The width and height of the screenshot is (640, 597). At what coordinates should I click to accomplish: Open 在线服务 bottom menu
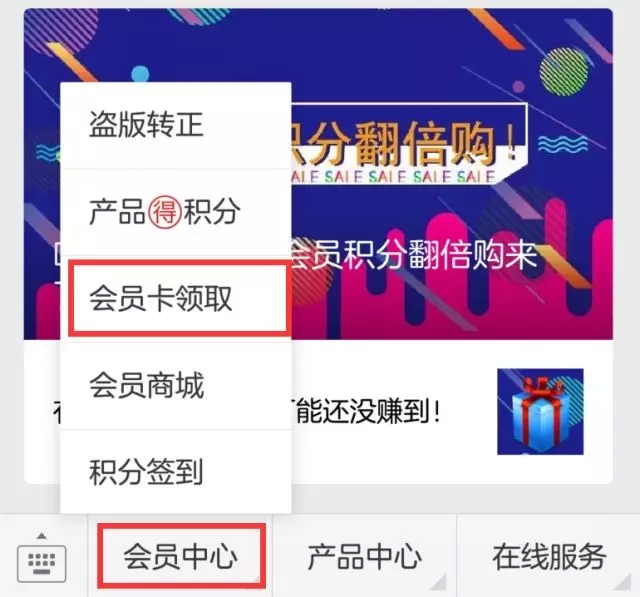click(x=549, y=556)
